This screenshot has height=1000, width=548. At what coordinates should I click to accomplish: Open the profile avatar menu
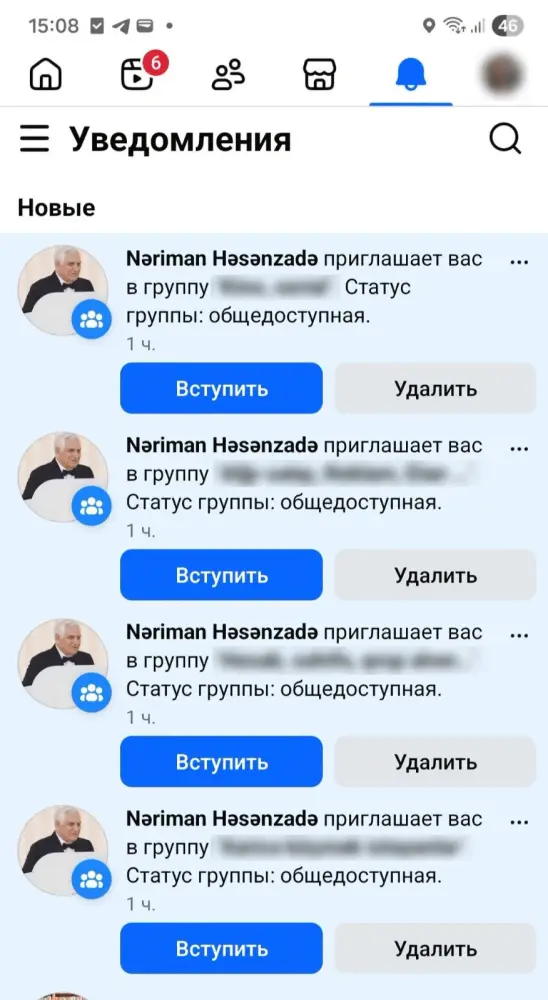(x=501, y=74)
